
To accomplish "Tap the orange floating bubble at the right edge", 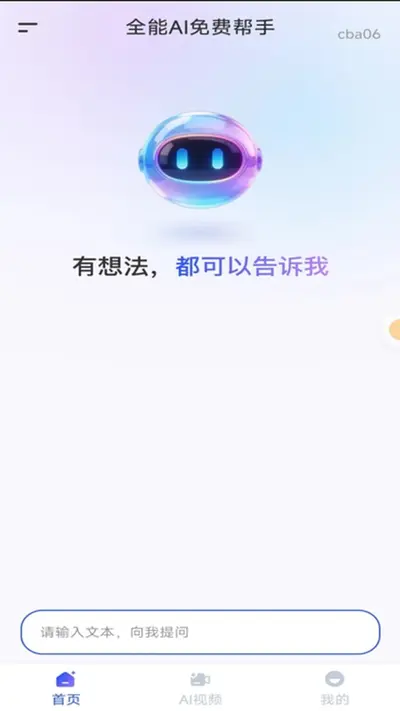I will pos(394,330).
